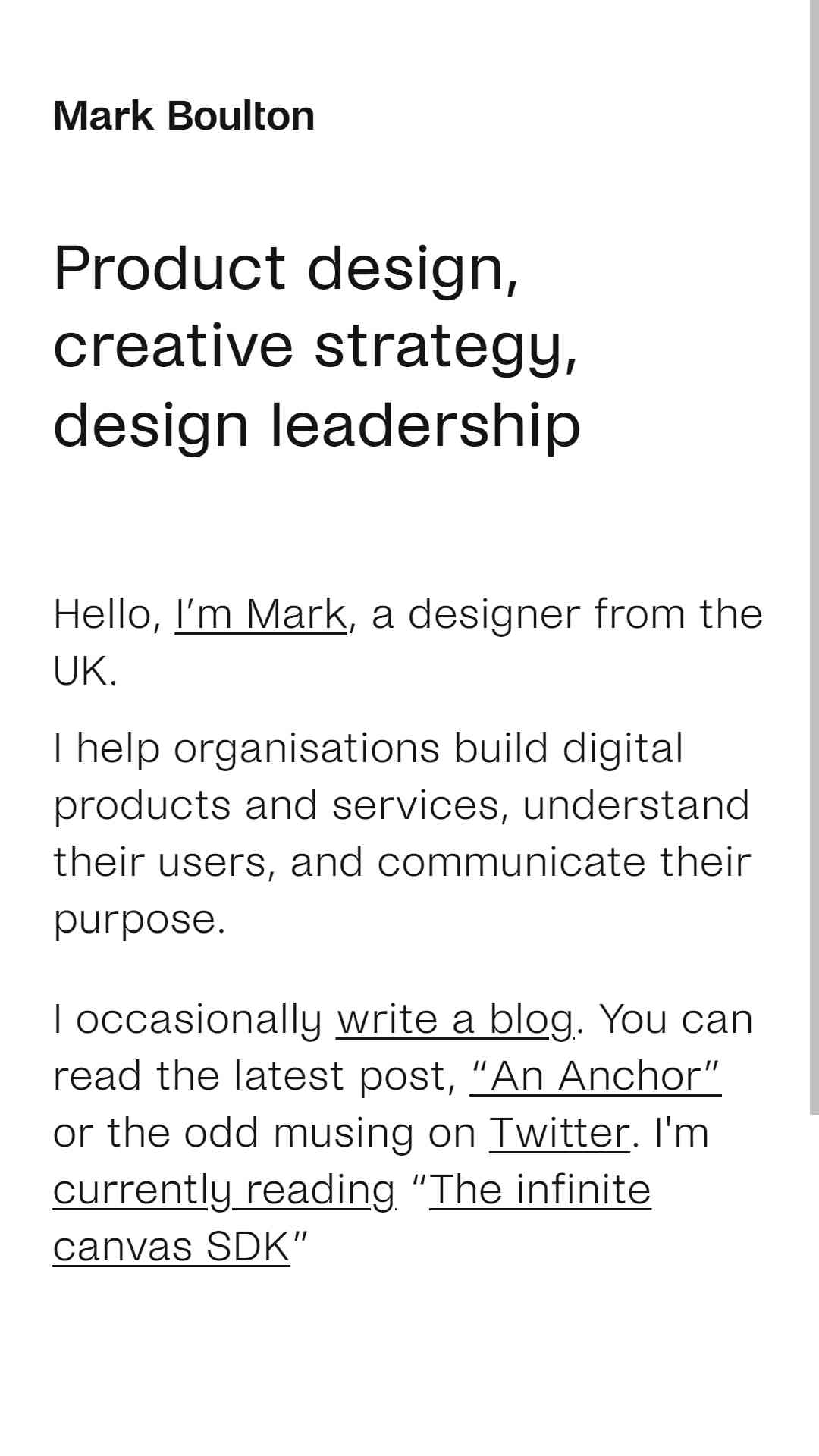Visit the Twitter link
This screenshot has width=819, height=1456.
[560, 1132]
